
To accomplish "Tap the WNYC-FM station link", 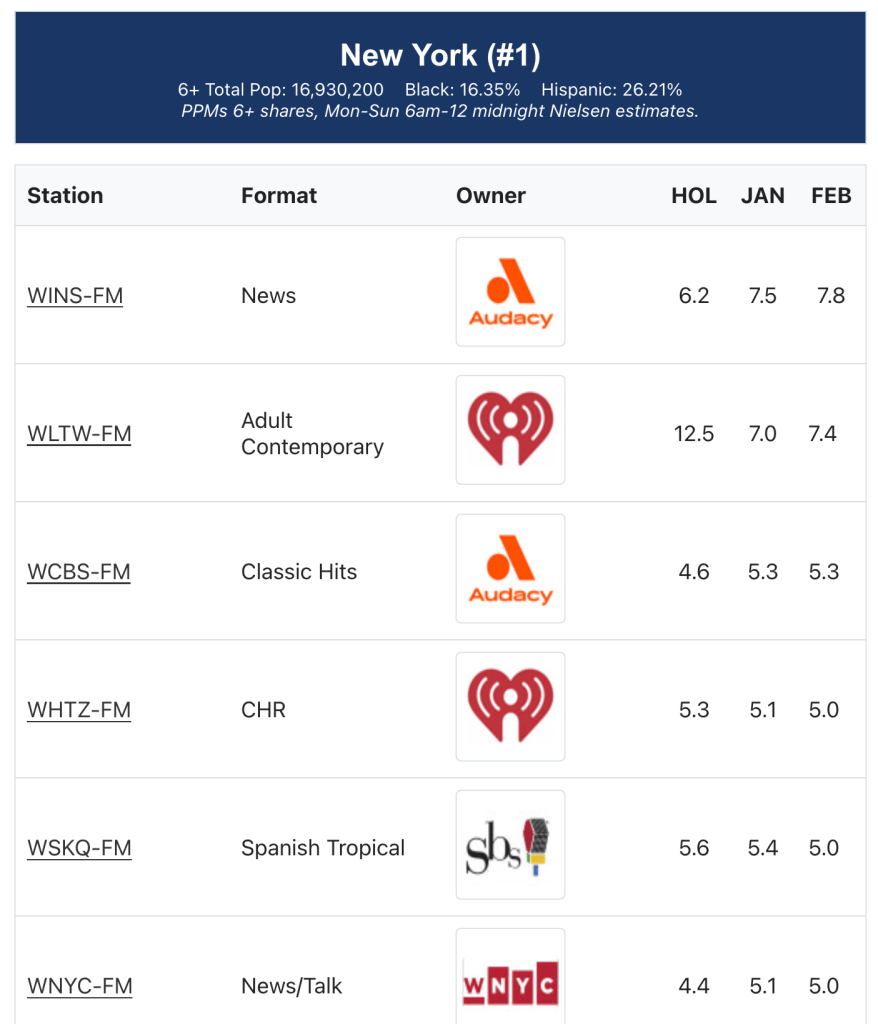I will pyautogui.click(x=79, y=986).
